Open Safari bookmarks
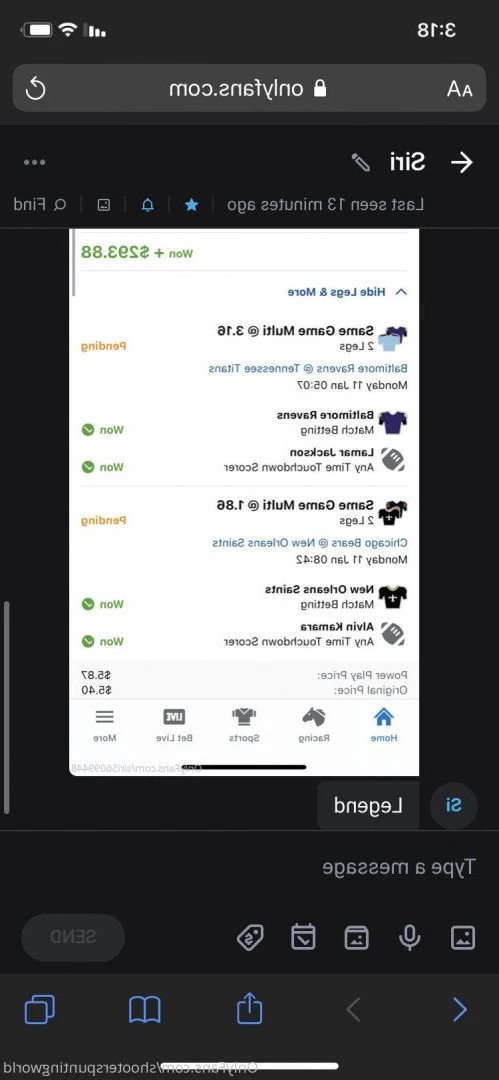 pos(145,1010)
